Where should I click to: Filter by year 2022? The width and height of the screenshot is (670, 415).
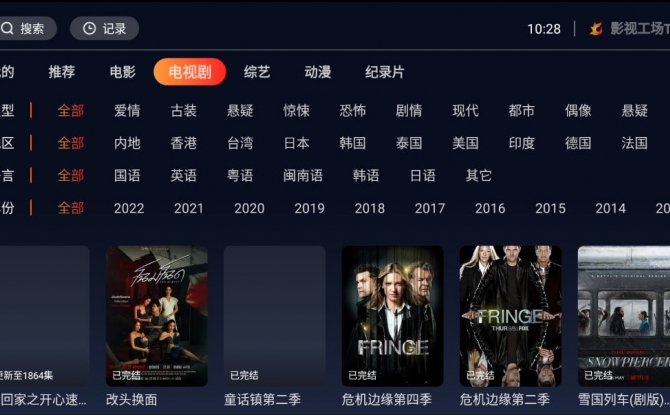coord(129,209)
